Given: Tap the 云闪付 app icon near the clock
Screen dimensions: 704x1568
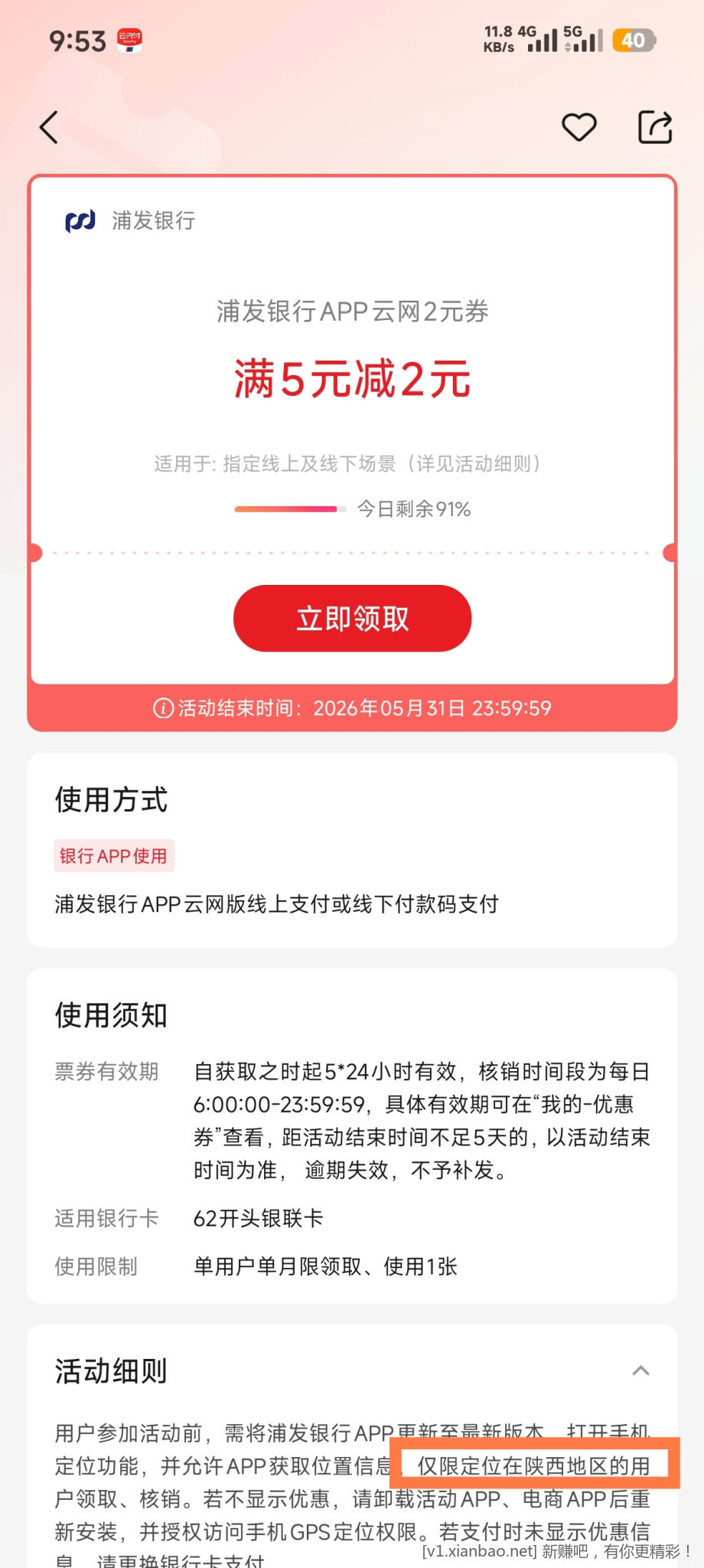Looking at the screenshot, I should 130,41.
